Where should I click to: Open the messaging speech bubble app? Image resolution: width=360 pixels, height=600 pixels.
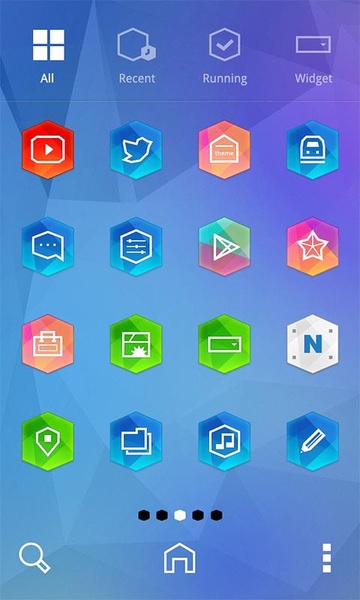click(48, 247)
